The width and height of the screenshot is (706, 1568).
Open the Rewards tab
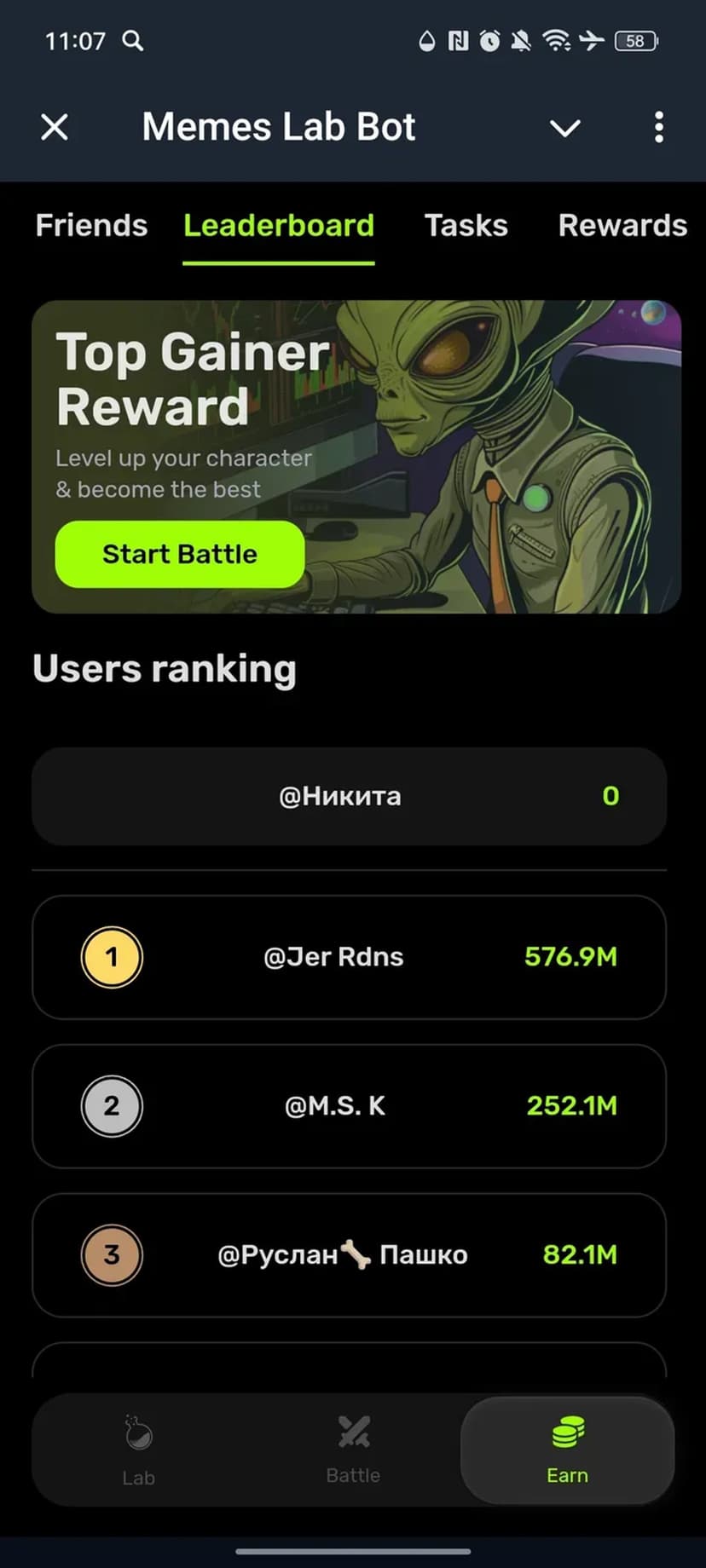(x=622, y=226)
